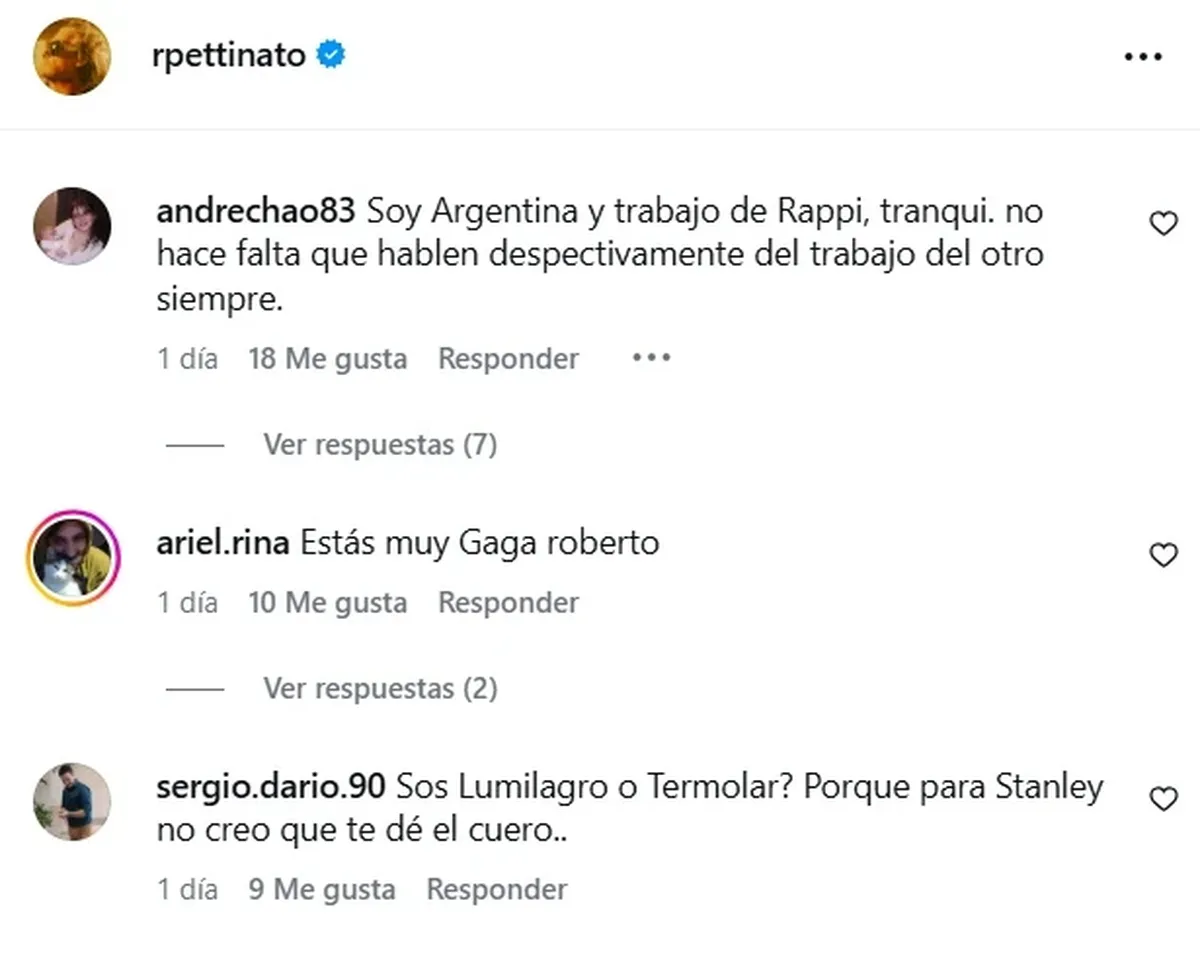Viewport: 1200px width, 956px height.
Task: Open more options on andrechao83's comment
Action: point(651,358)
